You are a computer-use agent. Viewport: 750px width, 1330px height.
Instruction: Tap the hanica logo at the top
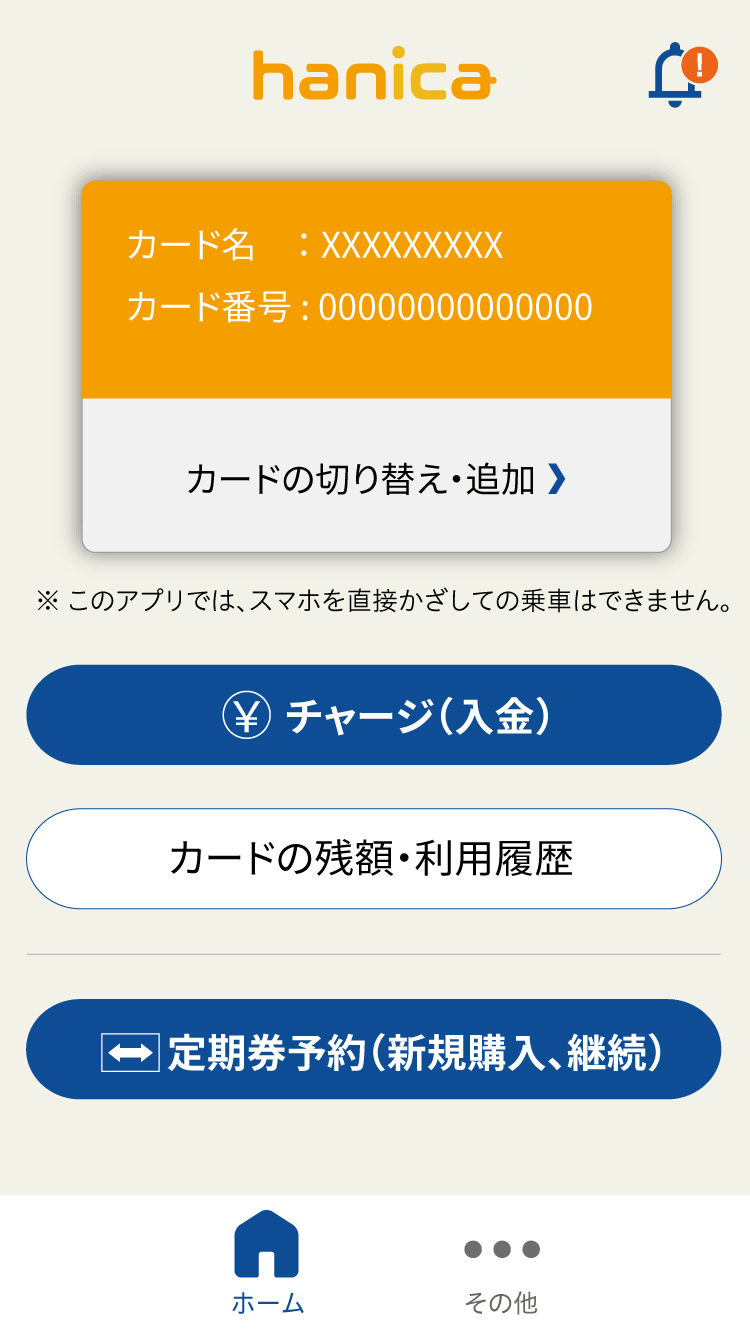pos(373,75)
